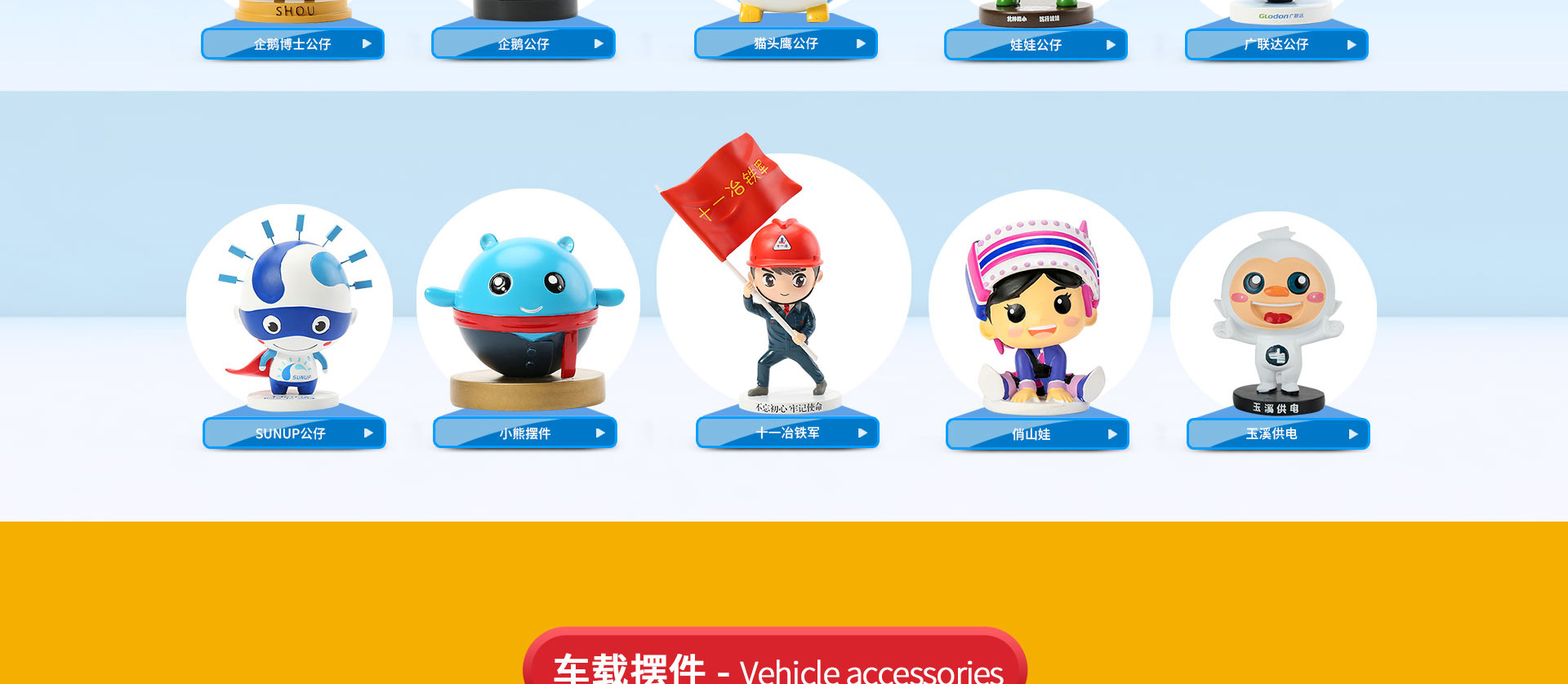Open the SUNUP公仔 button
This screenshot has height=684, width=1568.
coord(294,433)
